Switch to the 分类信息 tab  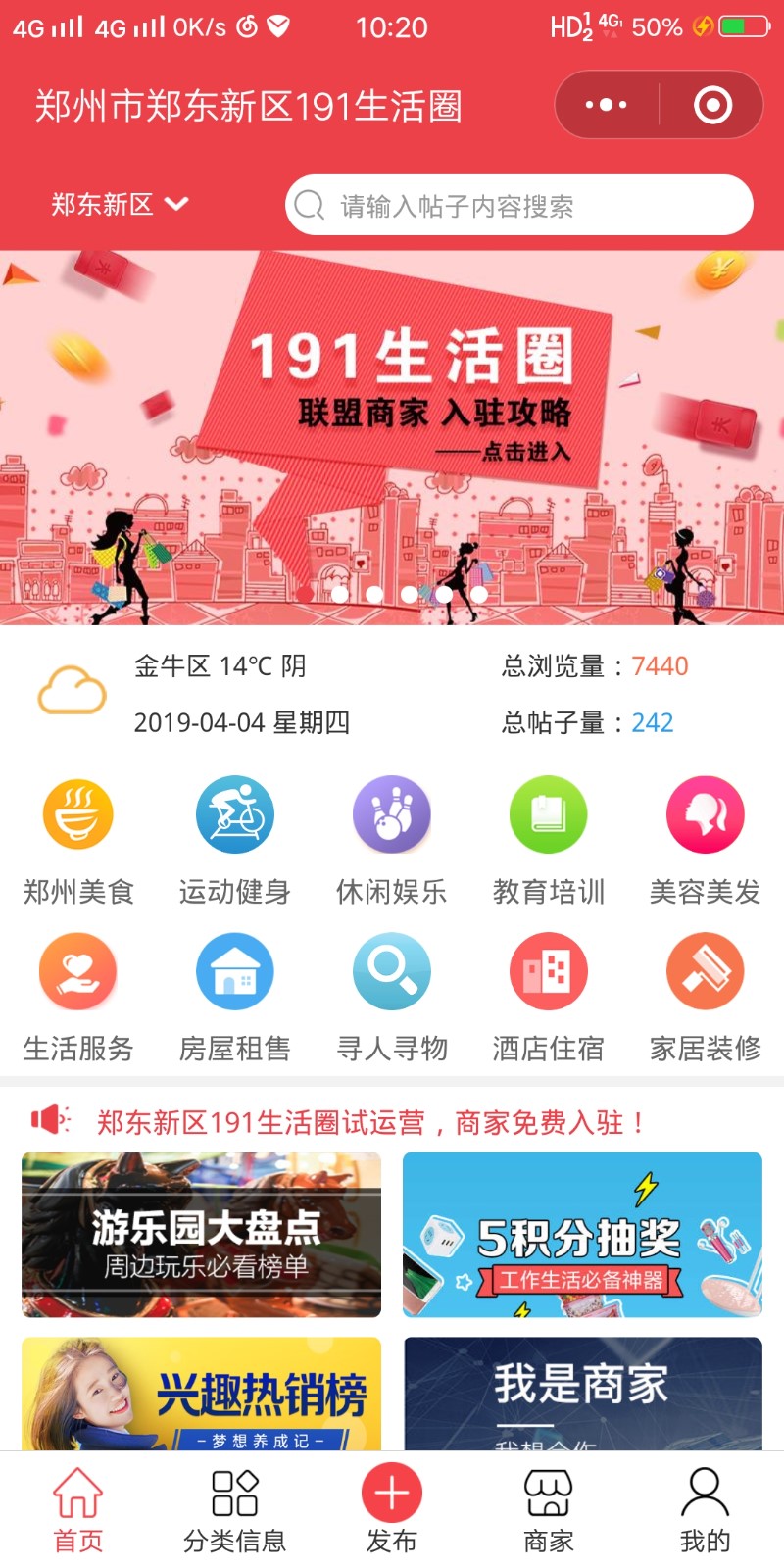pyautogui.click(x=235, y=1510)
